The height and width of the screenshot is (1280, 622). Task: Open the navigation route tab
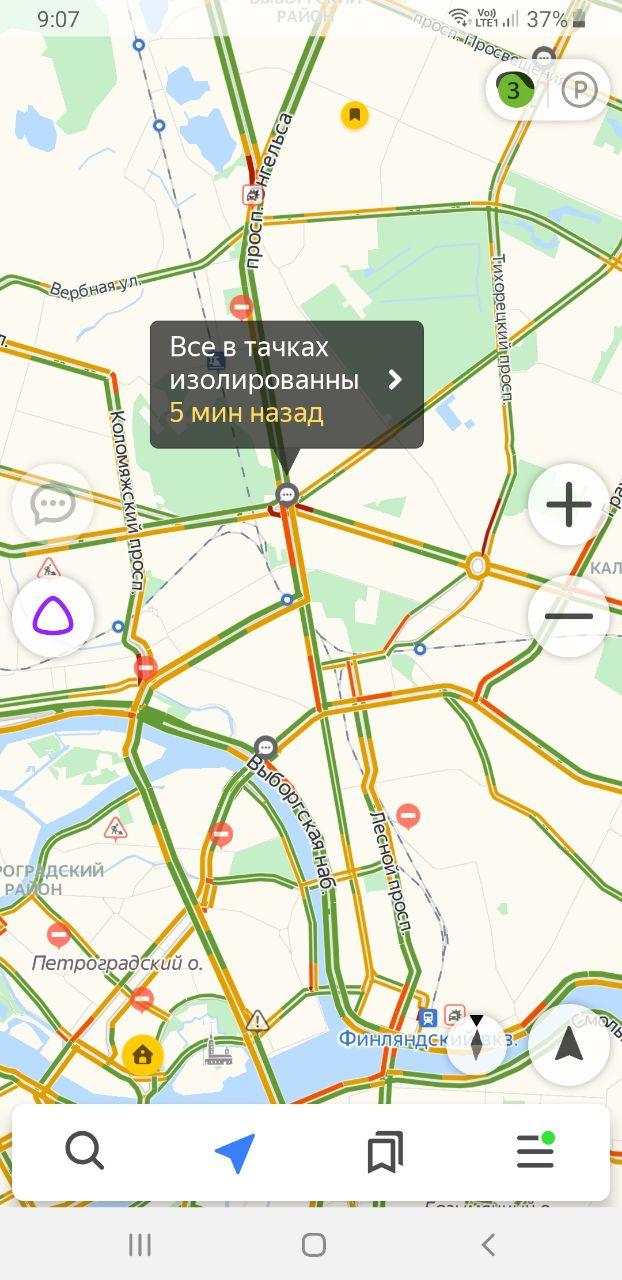pos(235,1153)
